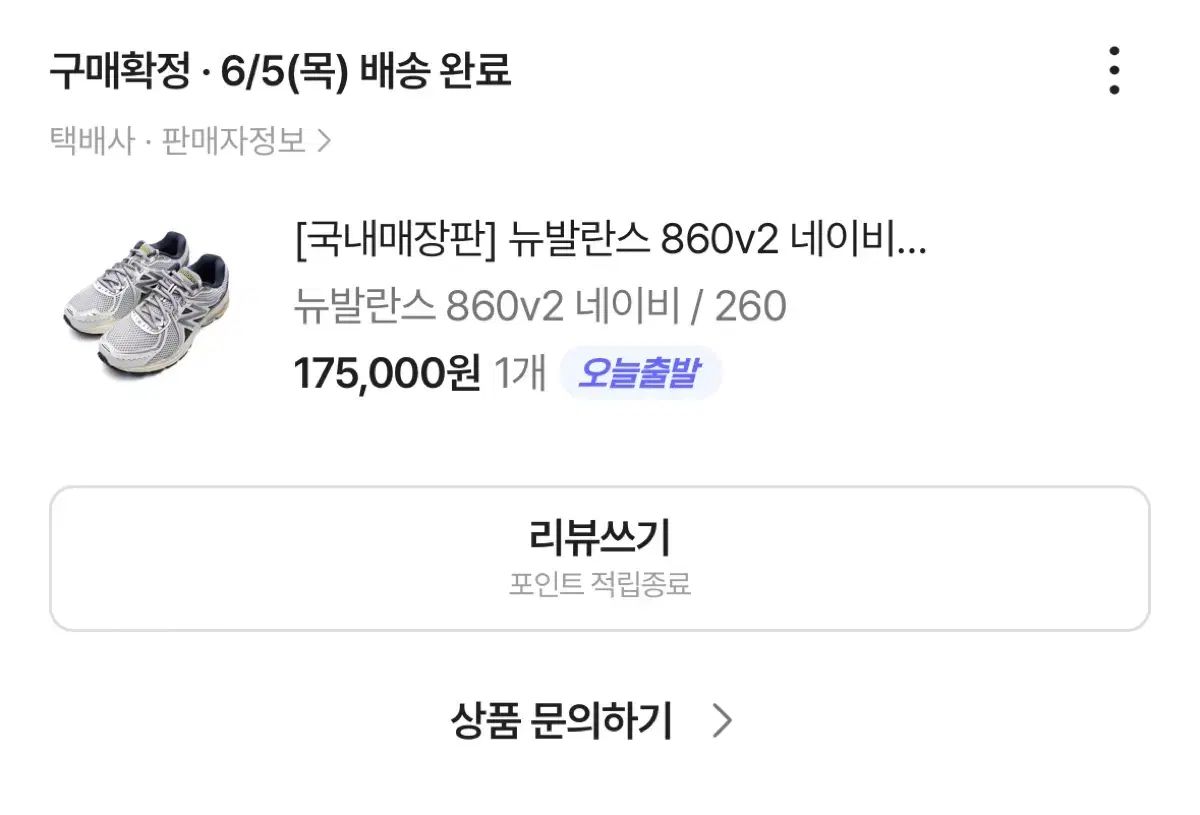Open 택배사 · 판매자정보 link
The height and width of the screenshot is (815, 1200).
point(190,141)
